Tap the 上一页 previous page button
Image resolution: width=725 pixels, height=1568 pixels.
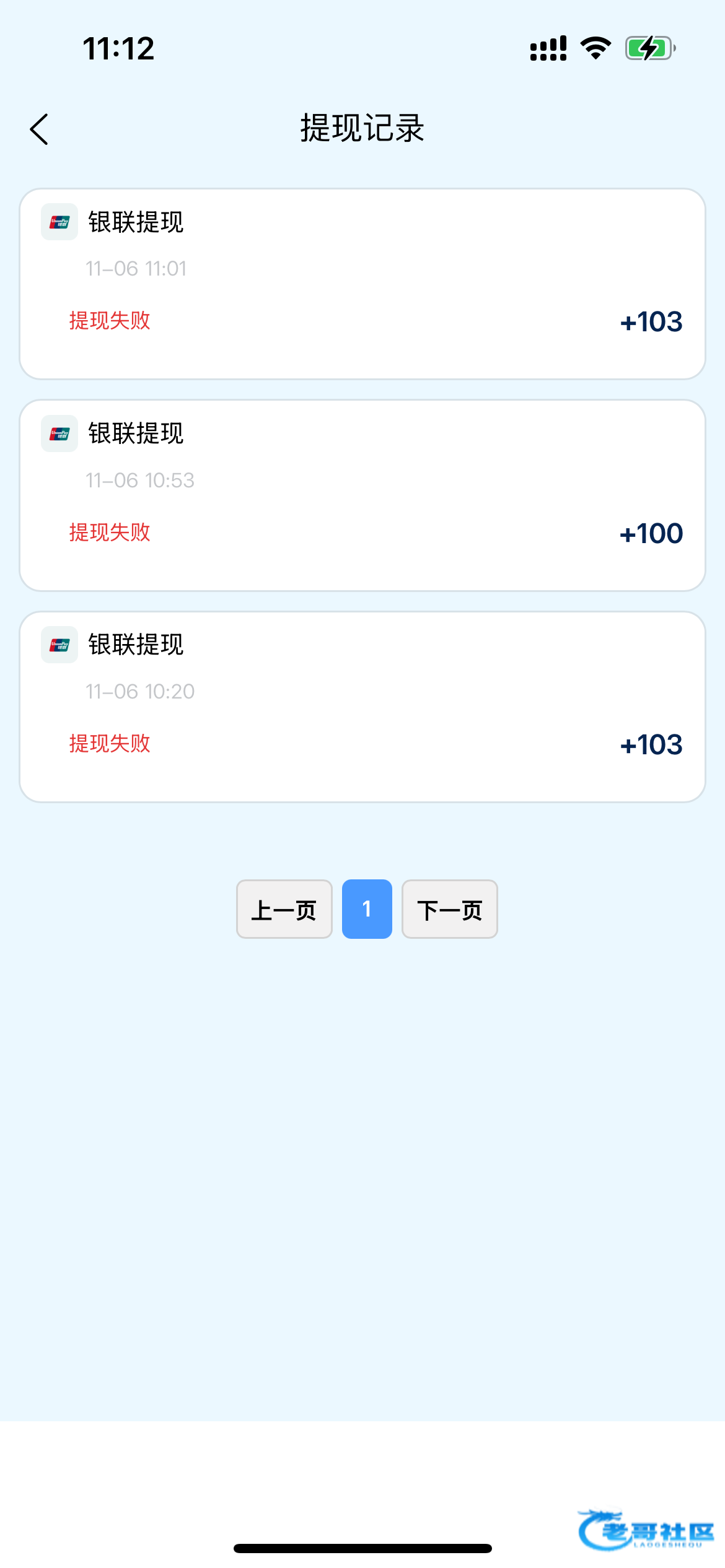pyautogui.click(x=284, y=909)
